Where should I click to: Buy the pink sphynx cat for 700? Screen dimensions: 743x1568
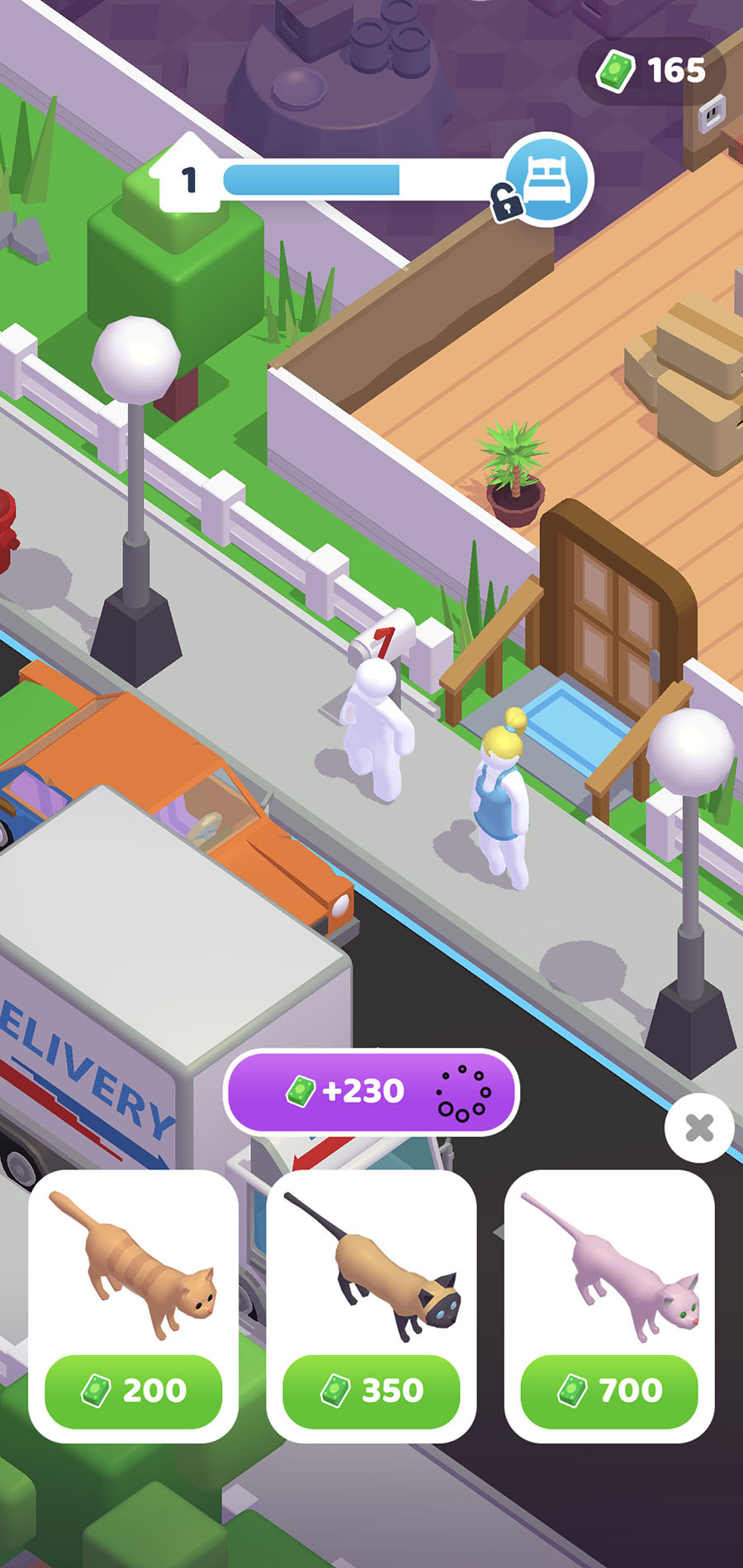coord(609,1391)
